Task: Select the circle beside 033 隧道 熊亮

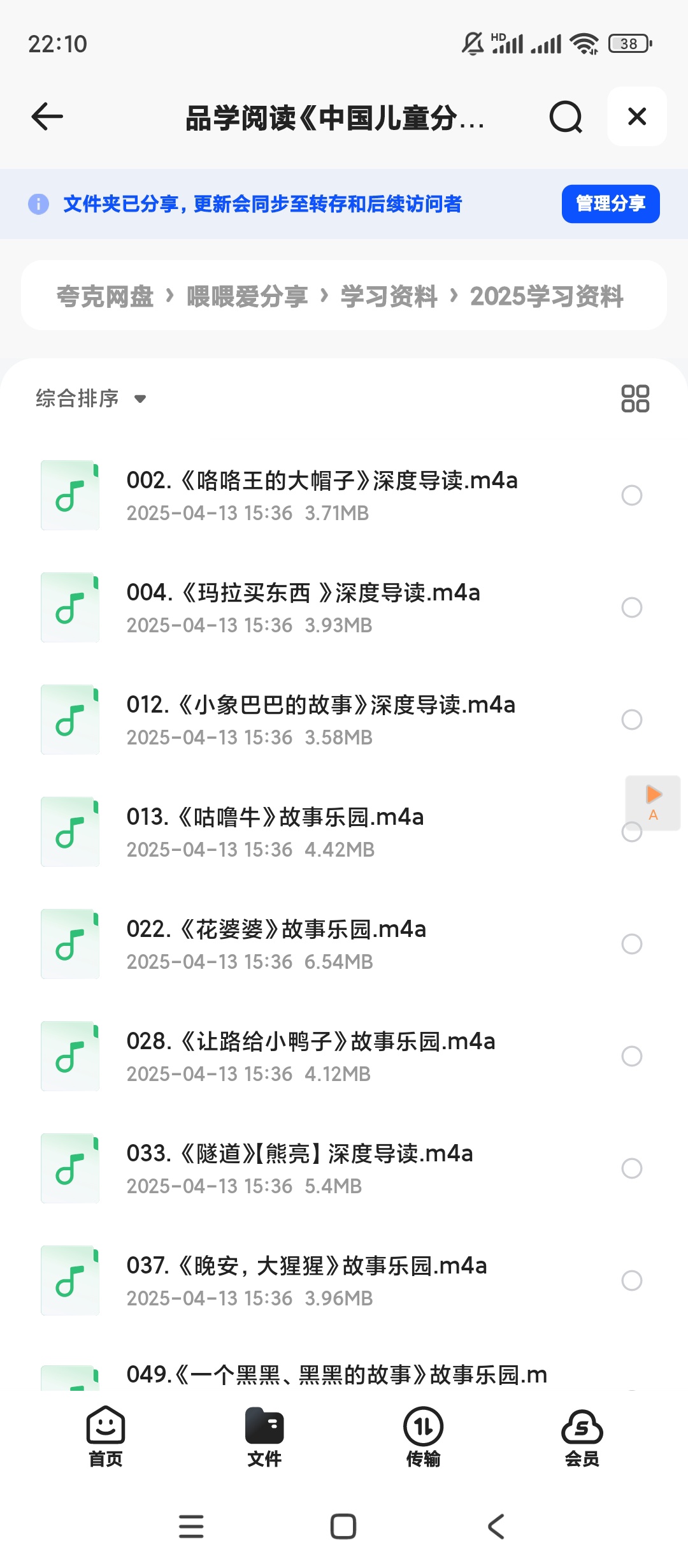Action: (x=631, y=1168)
